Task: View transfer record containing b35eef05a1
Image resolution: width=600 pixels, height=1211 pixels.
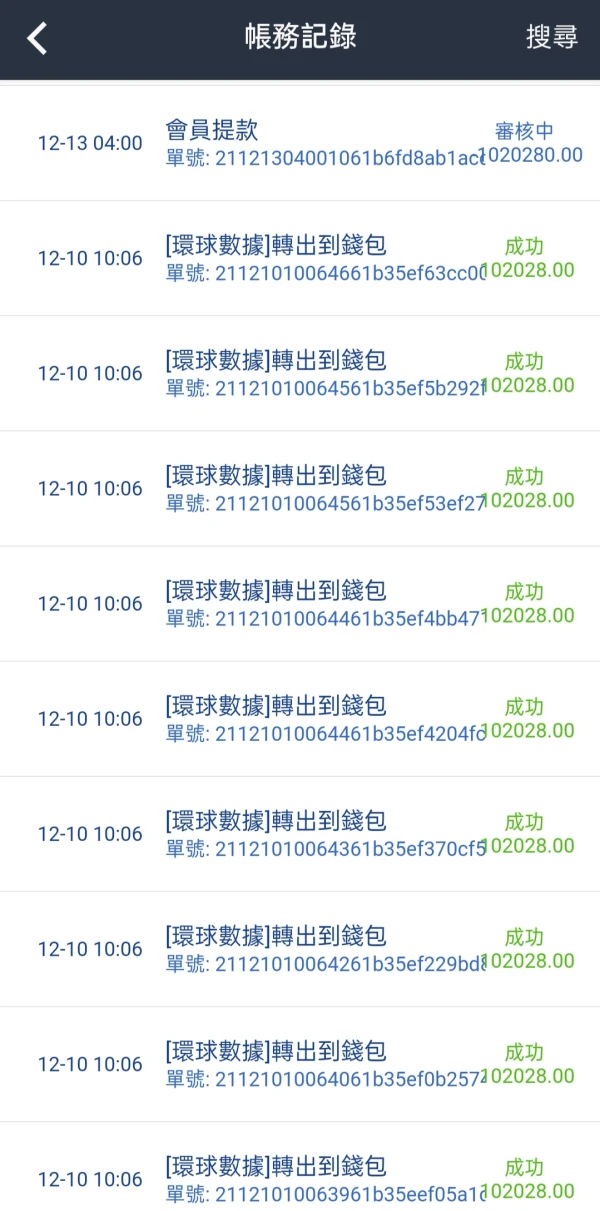Action: 300,1178
